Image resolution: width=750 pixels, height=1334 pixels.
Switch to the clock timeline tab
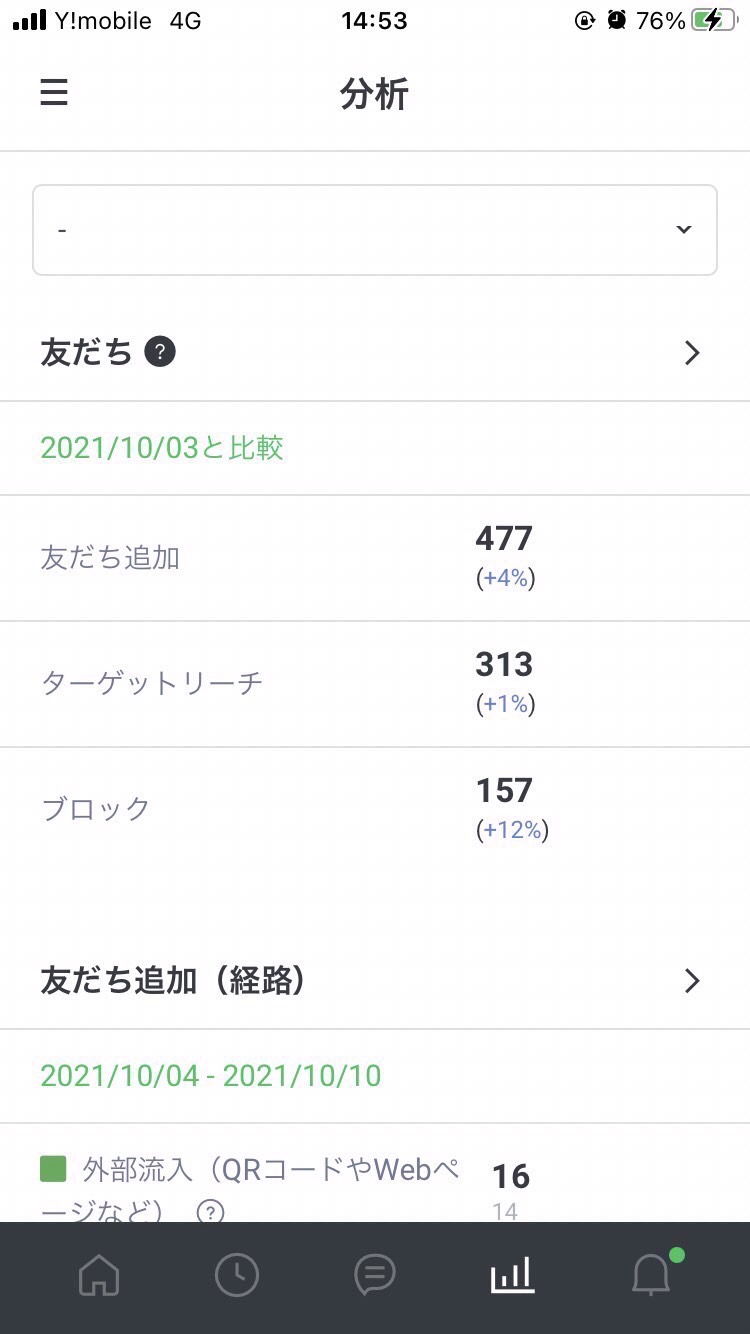point(237,1276)
